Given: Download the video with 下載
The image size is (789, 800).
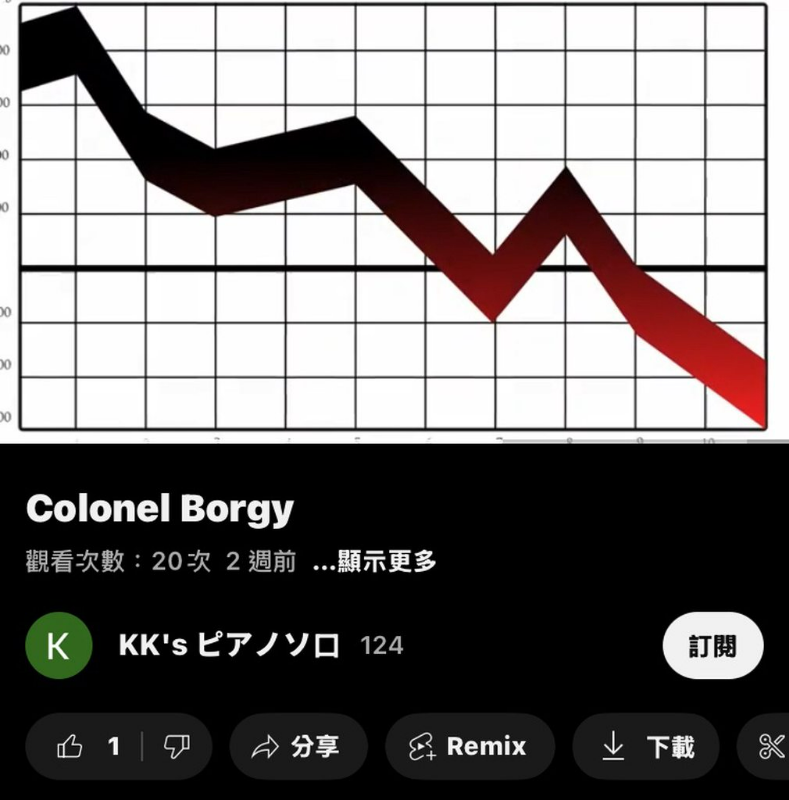Looking at the screenshot, I should click(648, 746).
